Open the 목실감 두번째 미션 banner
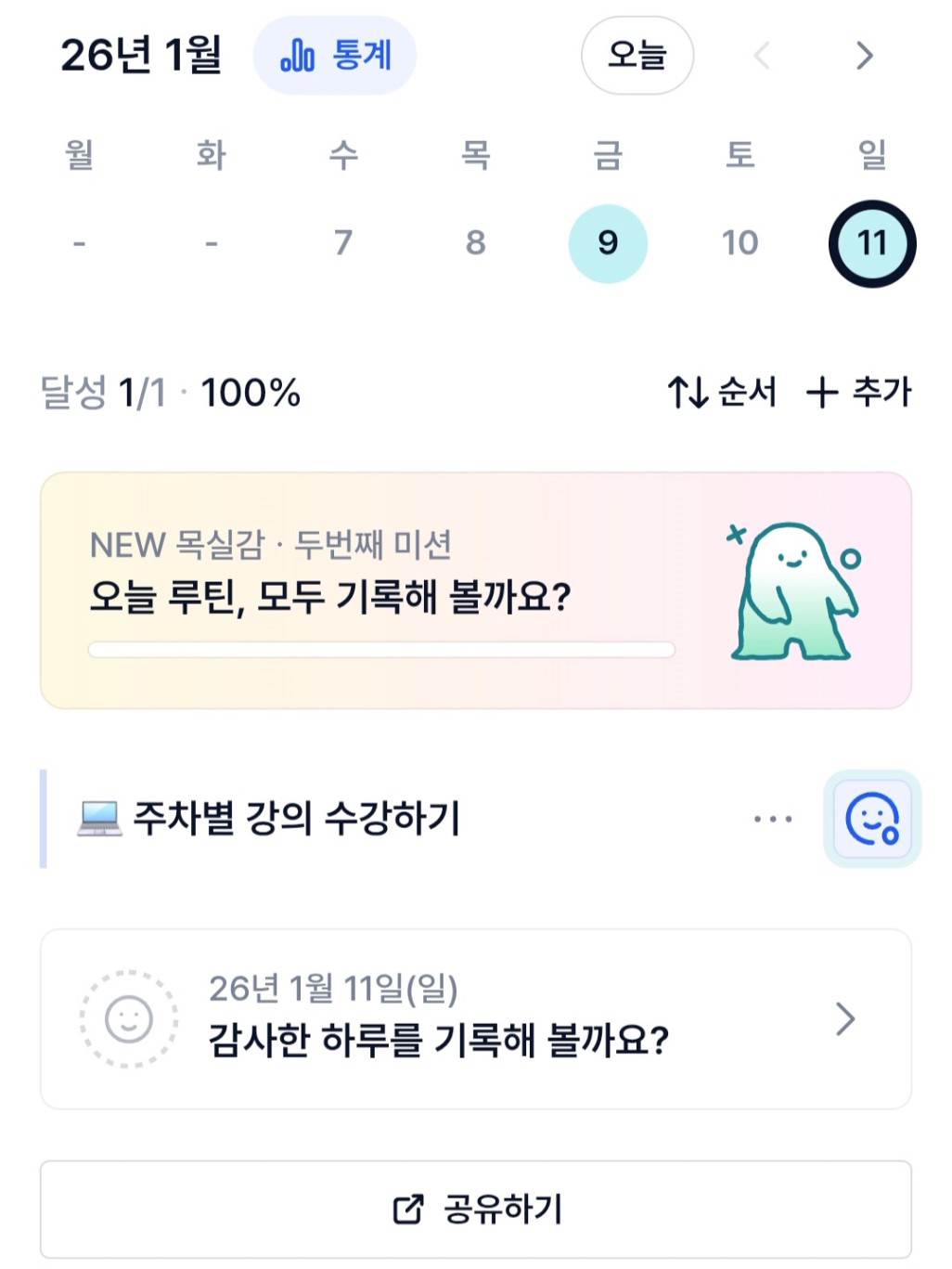 coord(475,590)
